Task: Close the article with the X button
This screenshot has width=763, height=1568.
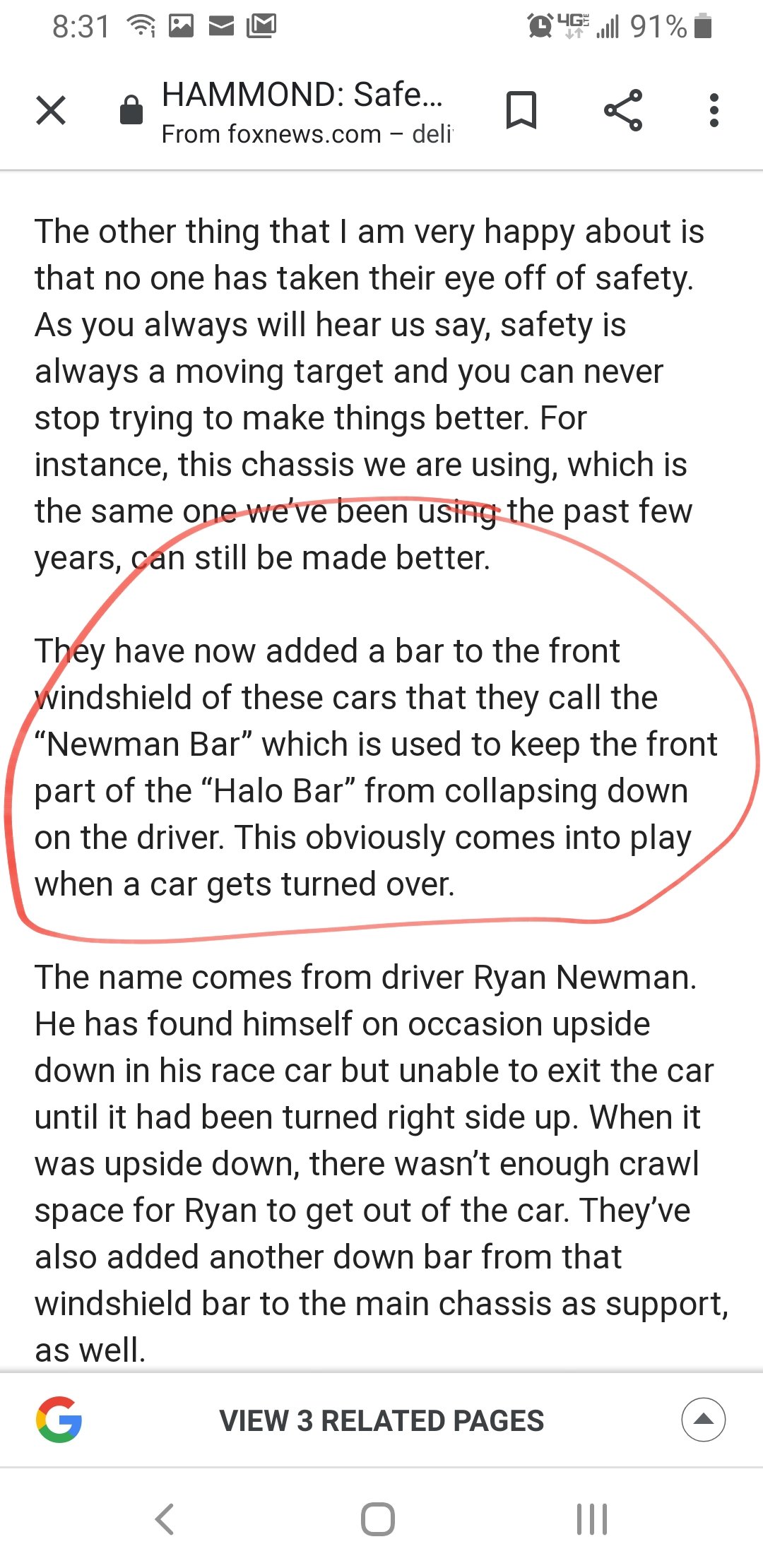Action: pos(51,110)
